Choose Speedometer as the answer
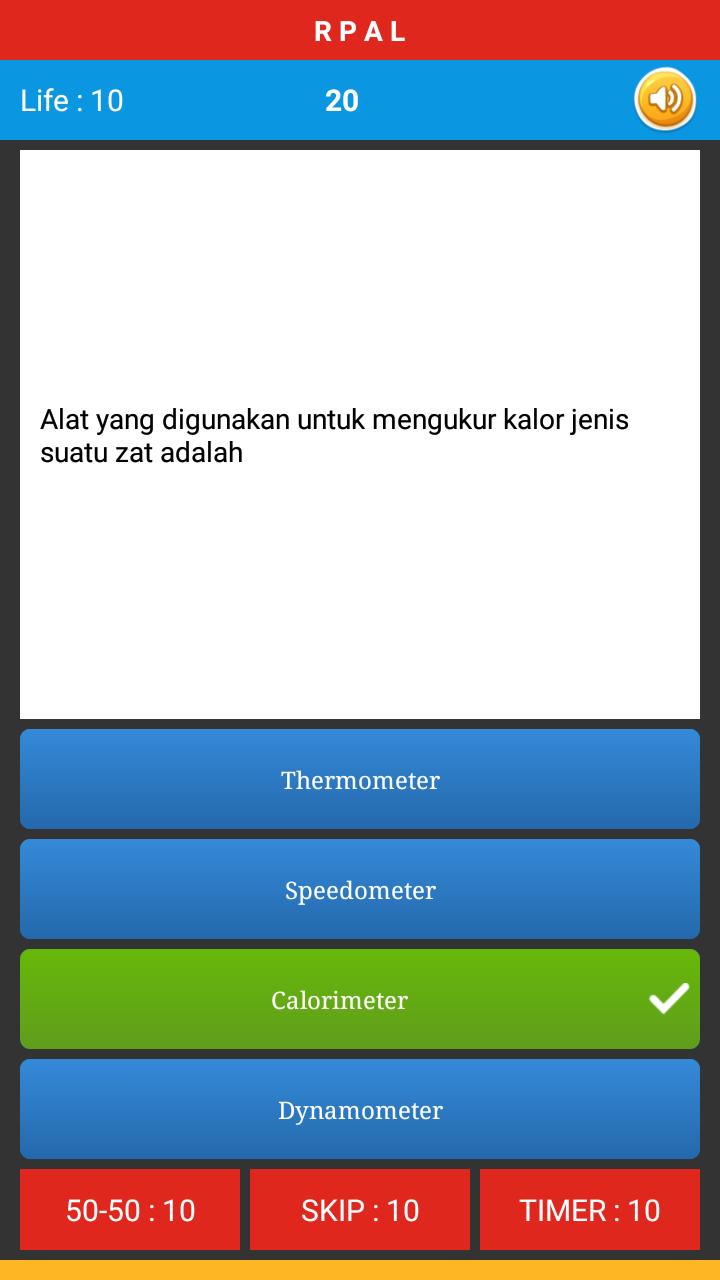The image size is (720, 1280). (360, 890)
